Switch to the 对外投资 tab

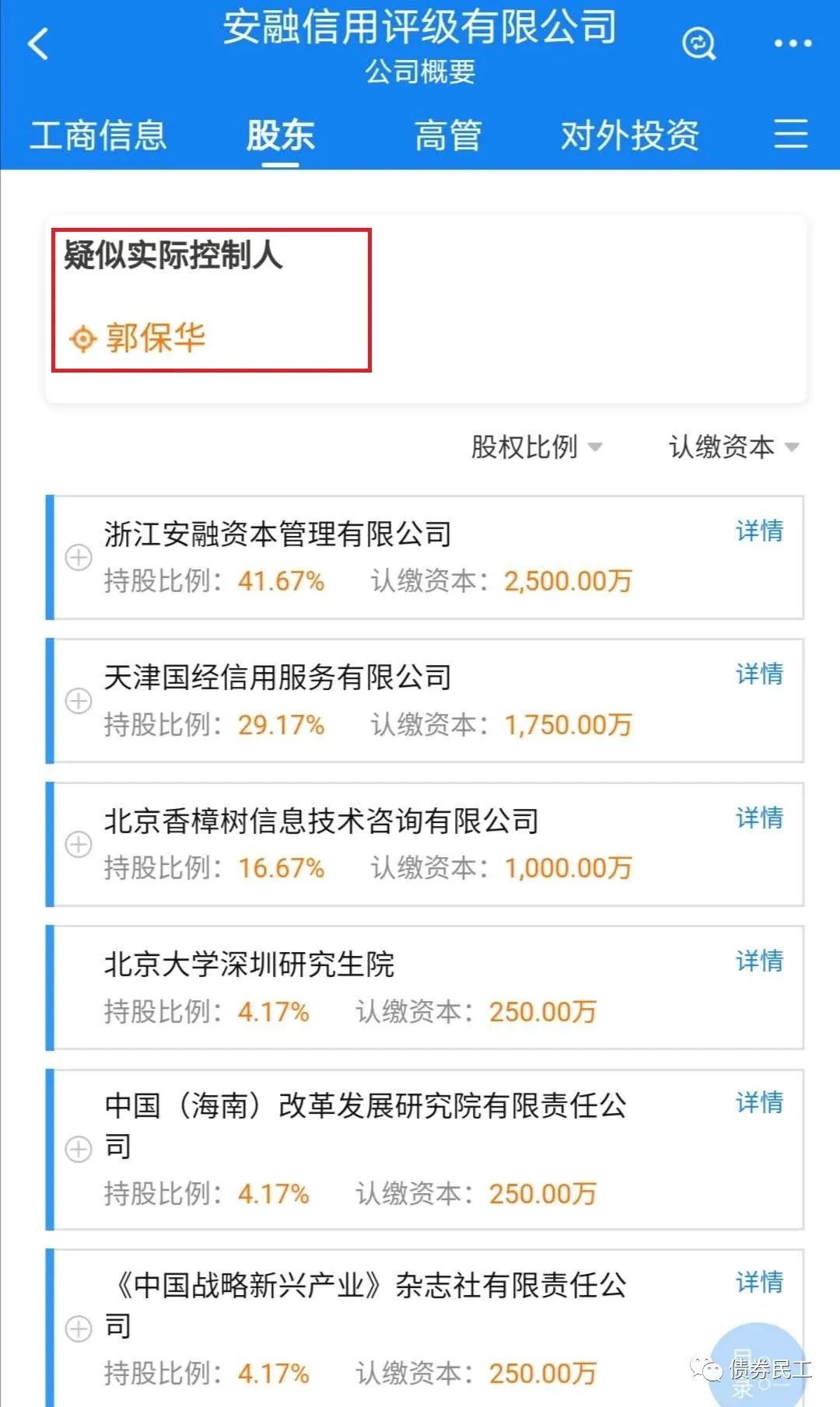tap(629, 135)
